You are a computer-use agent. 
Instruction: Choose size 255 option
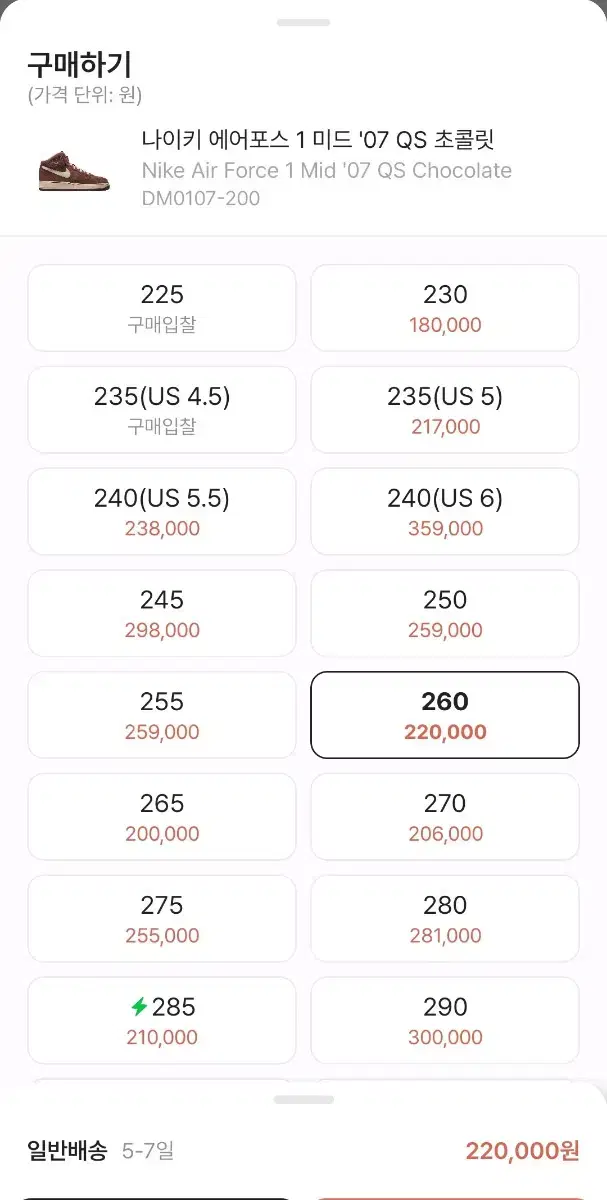[x=162, y=715]
